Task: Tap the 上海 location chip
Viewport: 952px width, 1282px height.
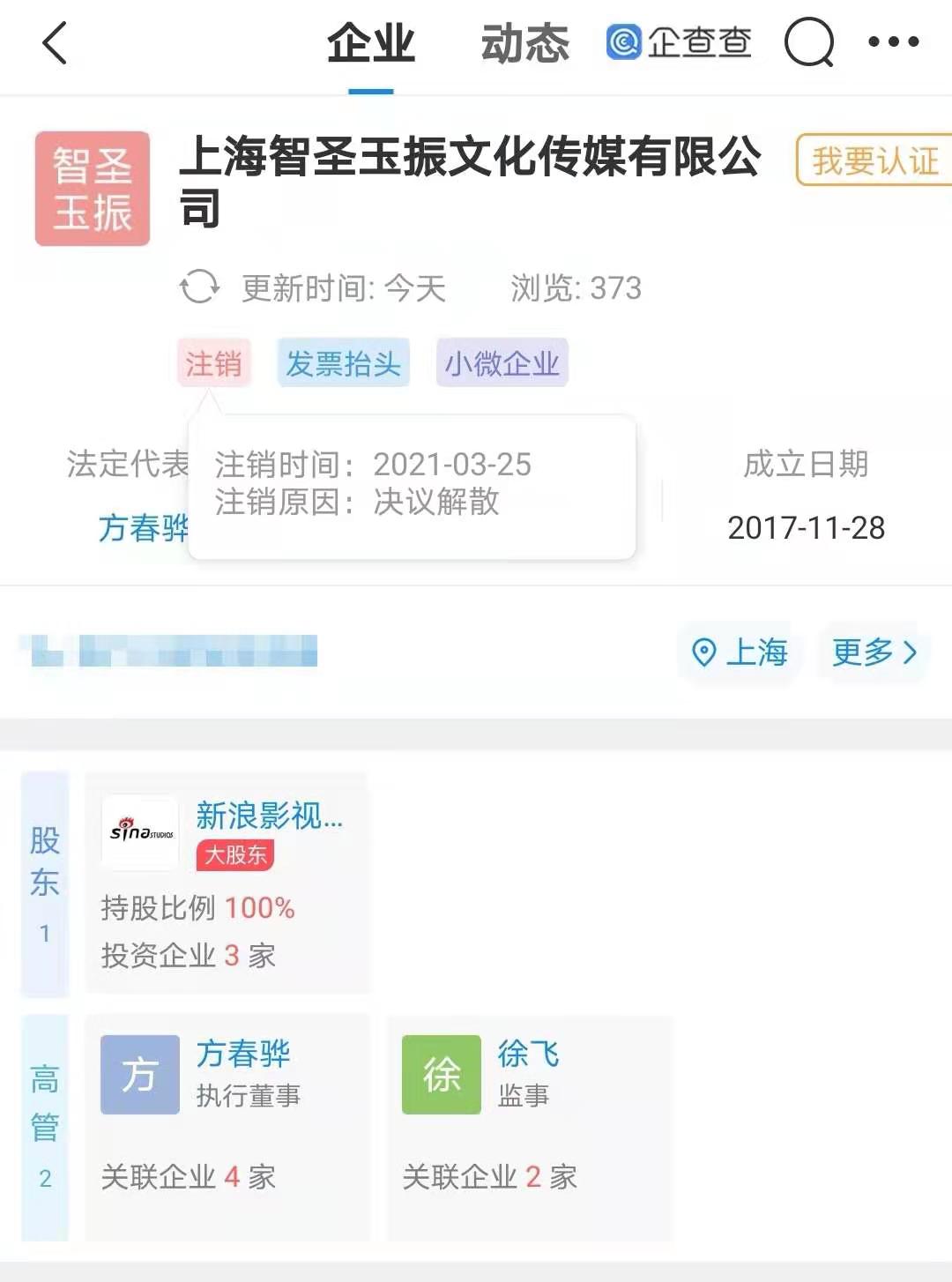Action: 740,652
